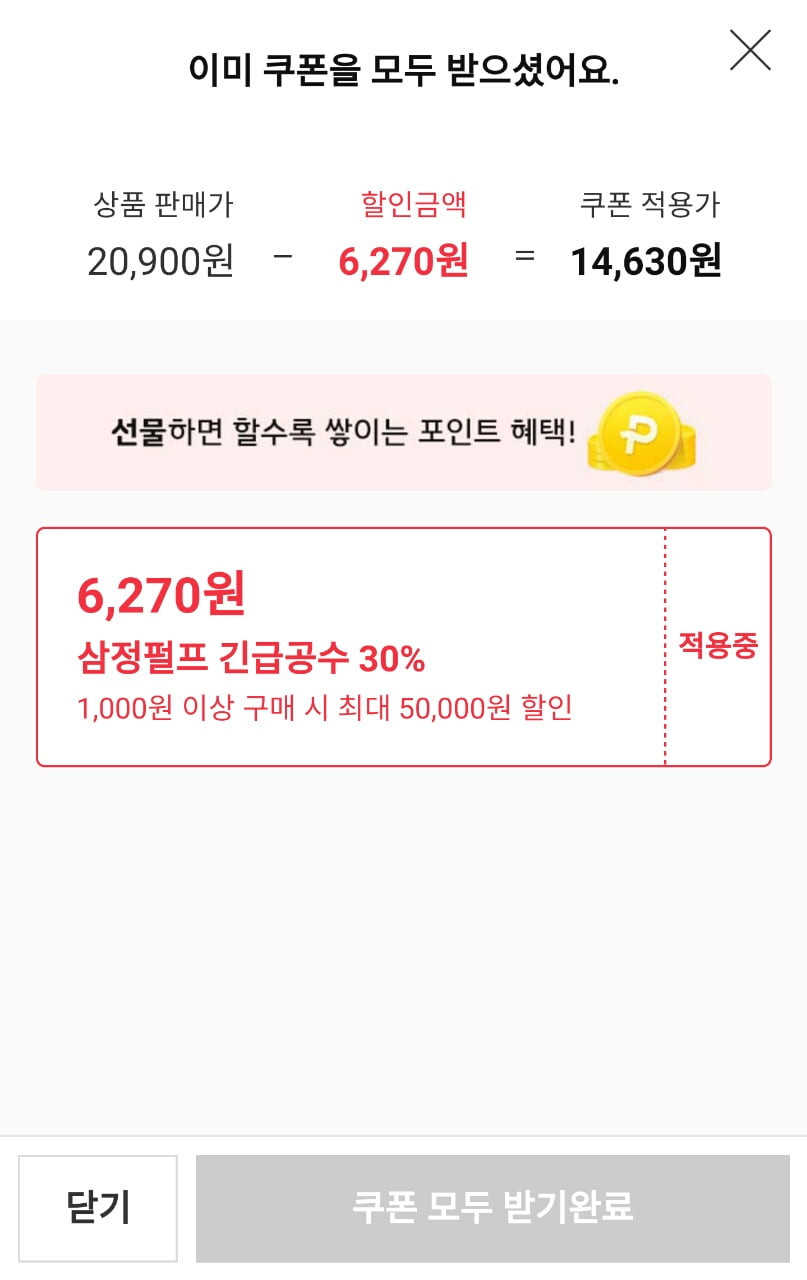Tap the 쿠폰 모두 받기완료 button
The width and height of the screenshot is (807, 1280).
[x=492, y=1208]
